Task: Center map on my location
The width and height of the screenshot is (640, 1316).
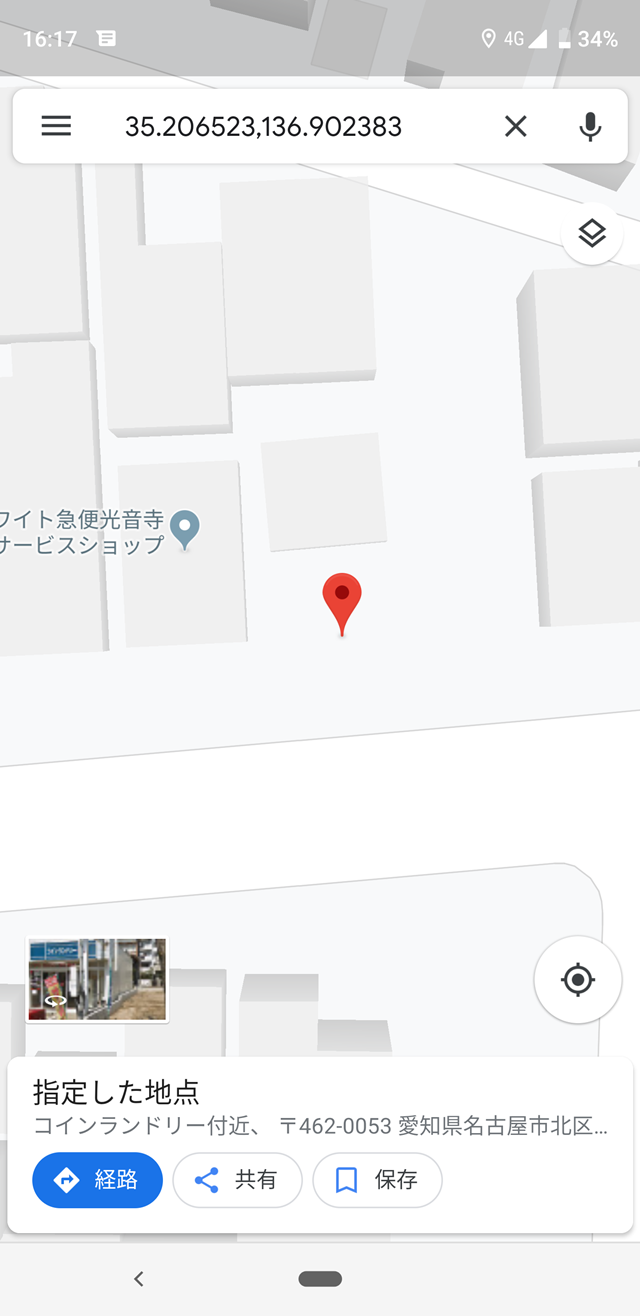Action: [x=578, y=979]
